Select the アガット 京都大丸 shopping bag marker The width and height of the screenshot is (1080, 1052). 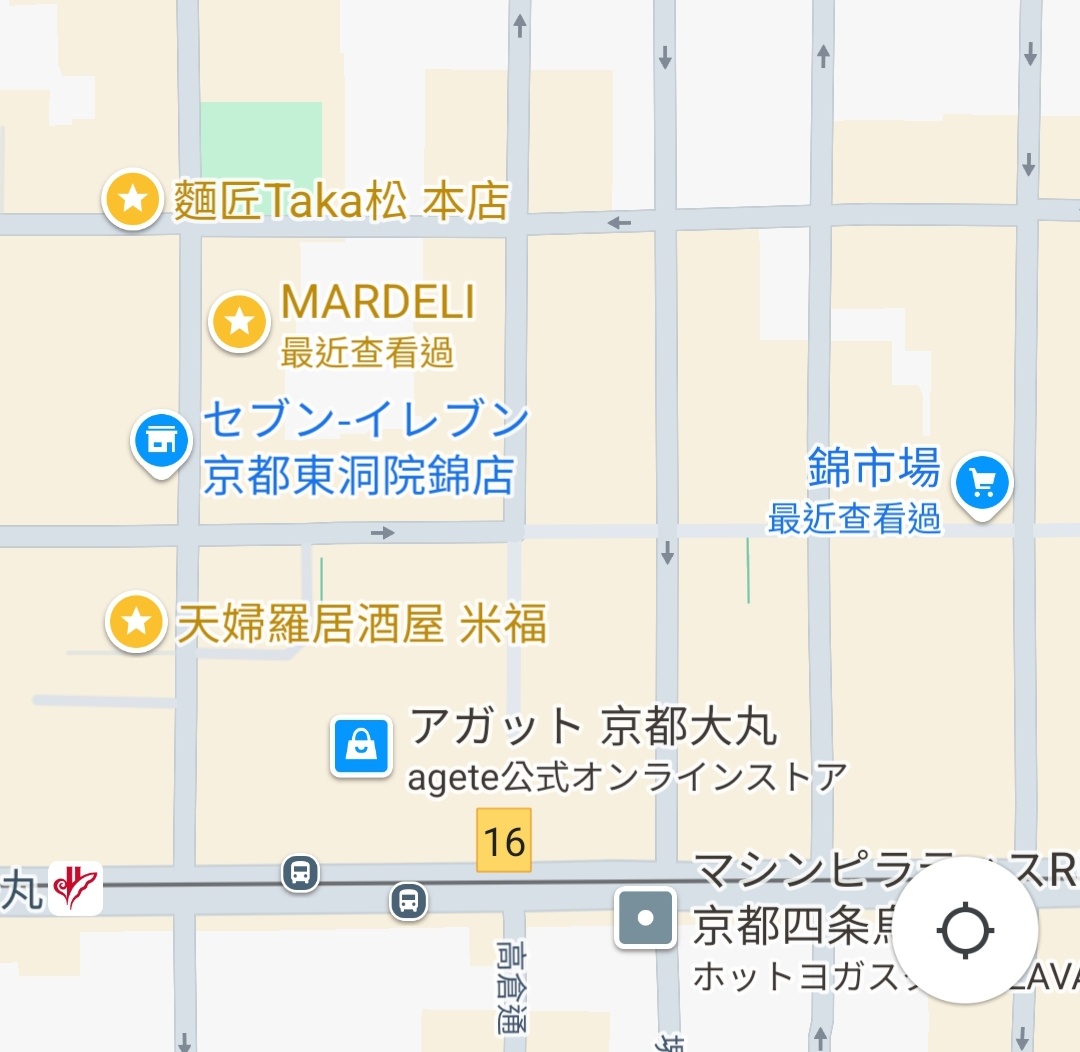click(x=360, y=746)
